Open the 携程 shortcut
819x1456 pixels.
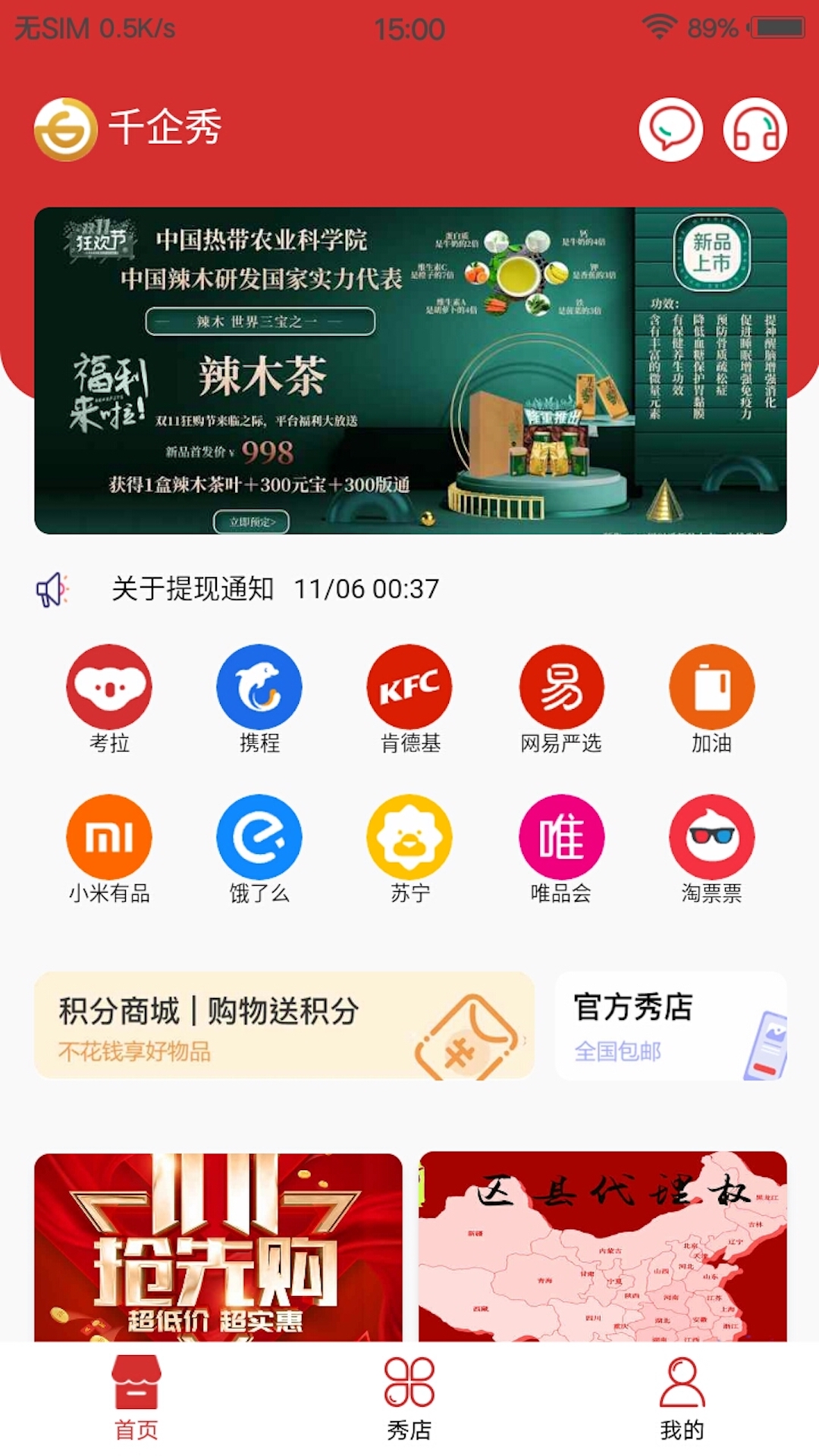[259, 698]
